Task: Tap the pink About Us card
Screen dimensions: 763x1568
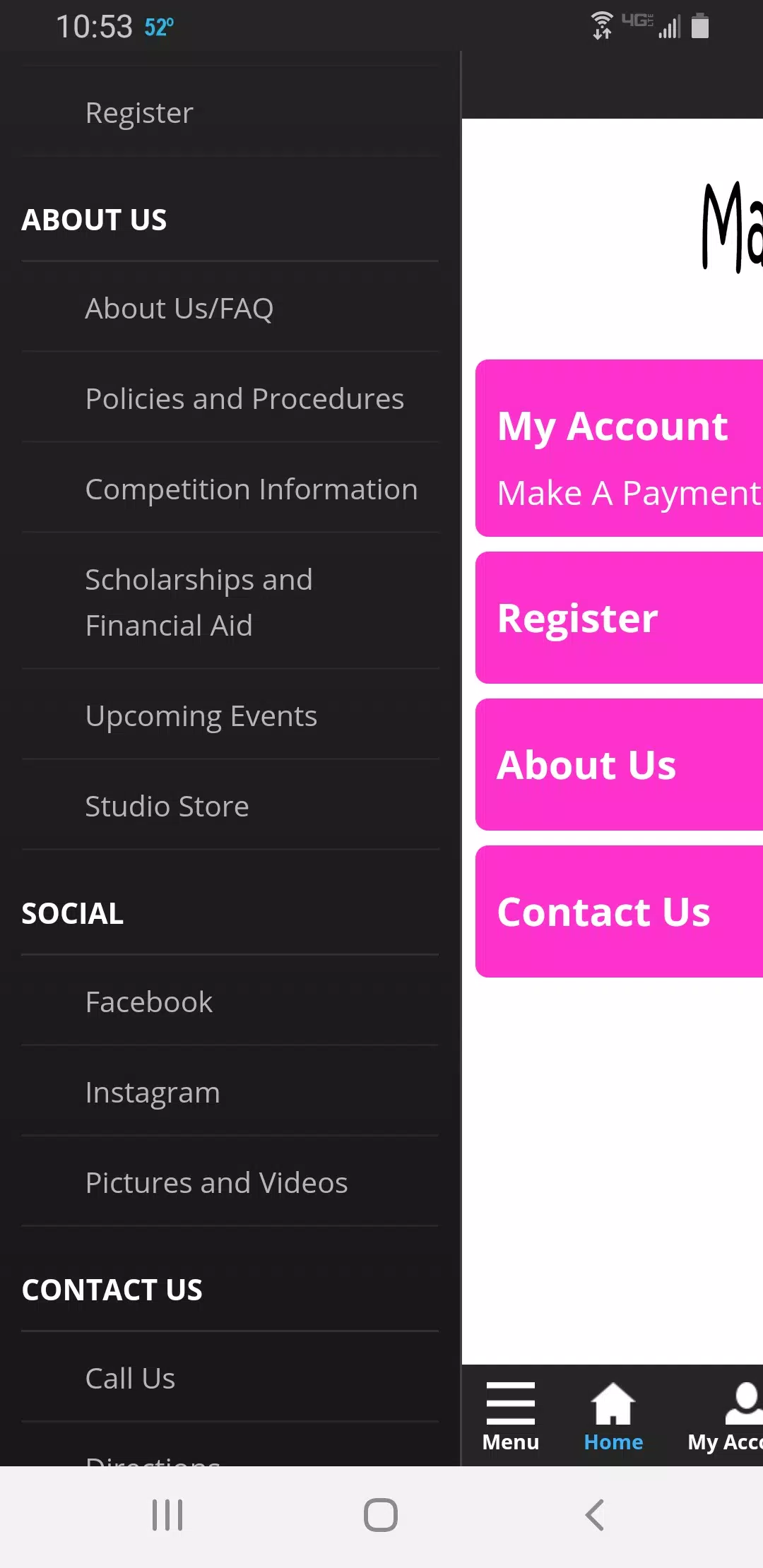Action: [x=620, y=765]
